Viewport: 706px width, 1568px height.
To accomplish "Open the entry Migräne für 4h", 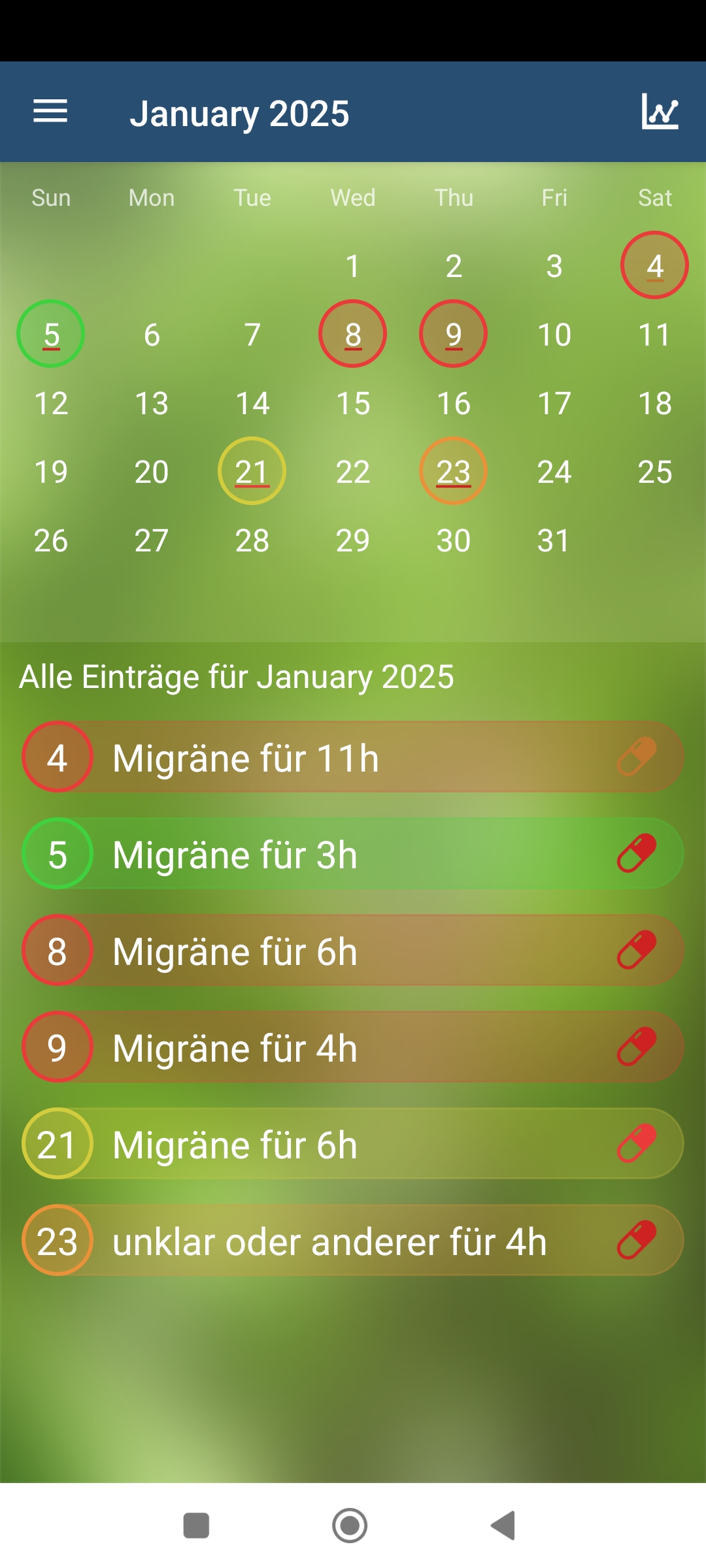I will point(353,1047).
